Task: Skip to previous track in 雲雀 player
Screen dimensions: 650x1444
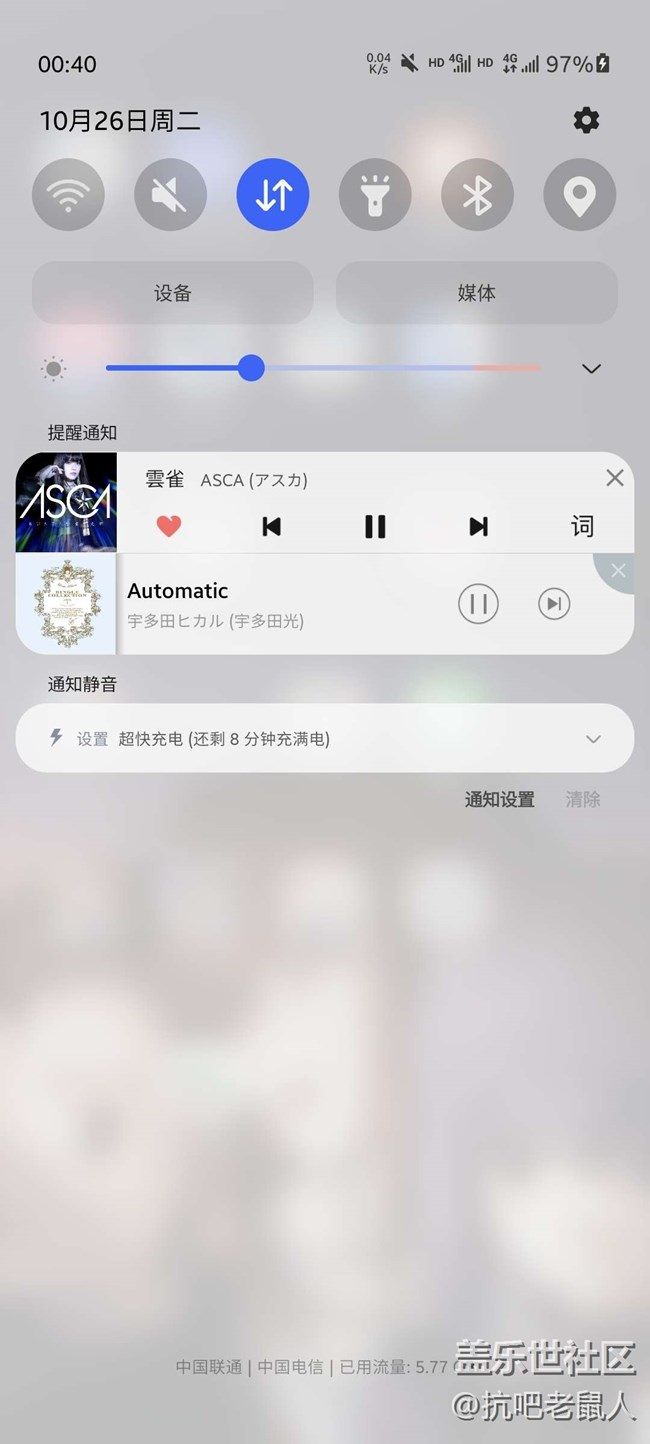Action: tap(271, 526)
